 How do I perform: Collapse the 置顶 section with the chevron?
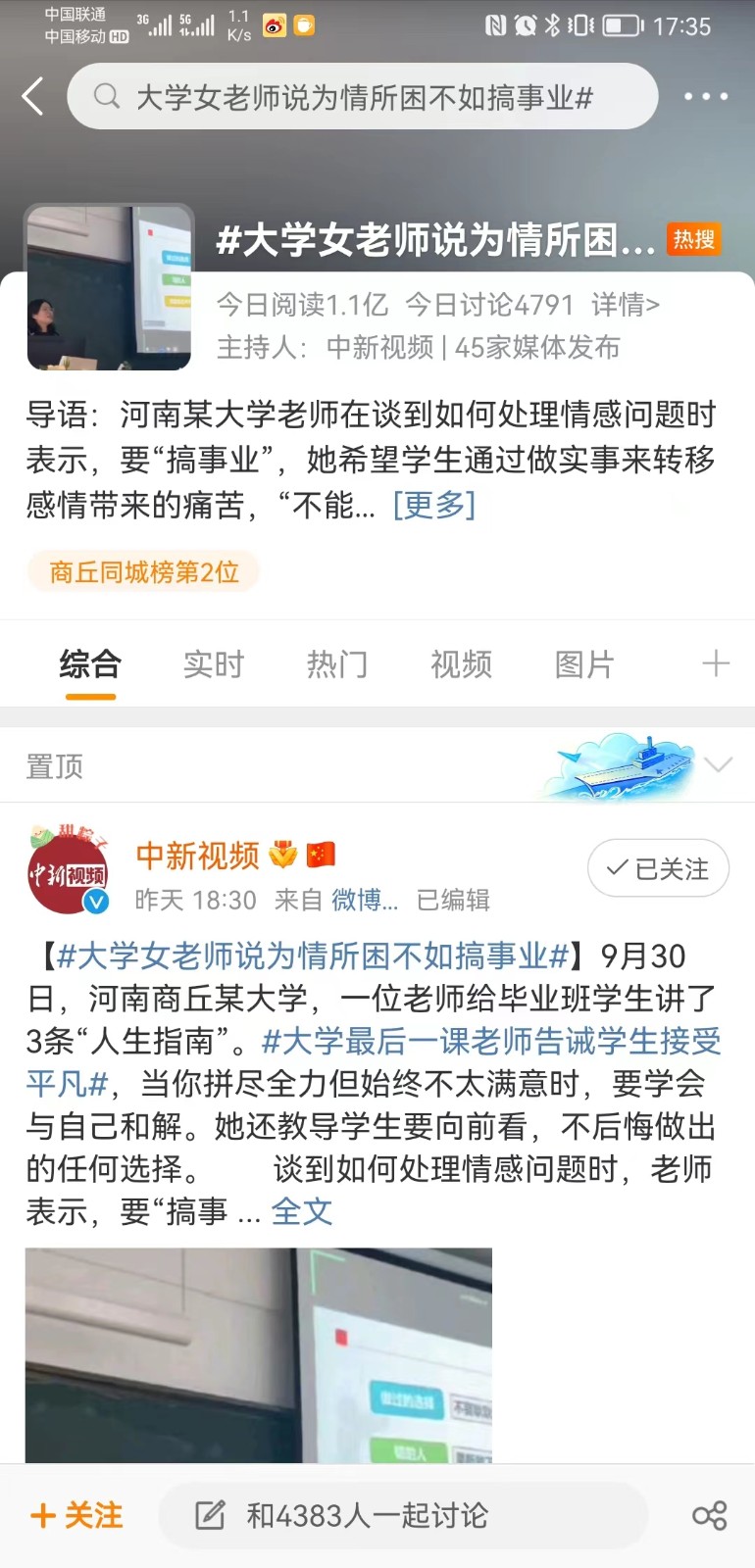click(x=718, y=764)
